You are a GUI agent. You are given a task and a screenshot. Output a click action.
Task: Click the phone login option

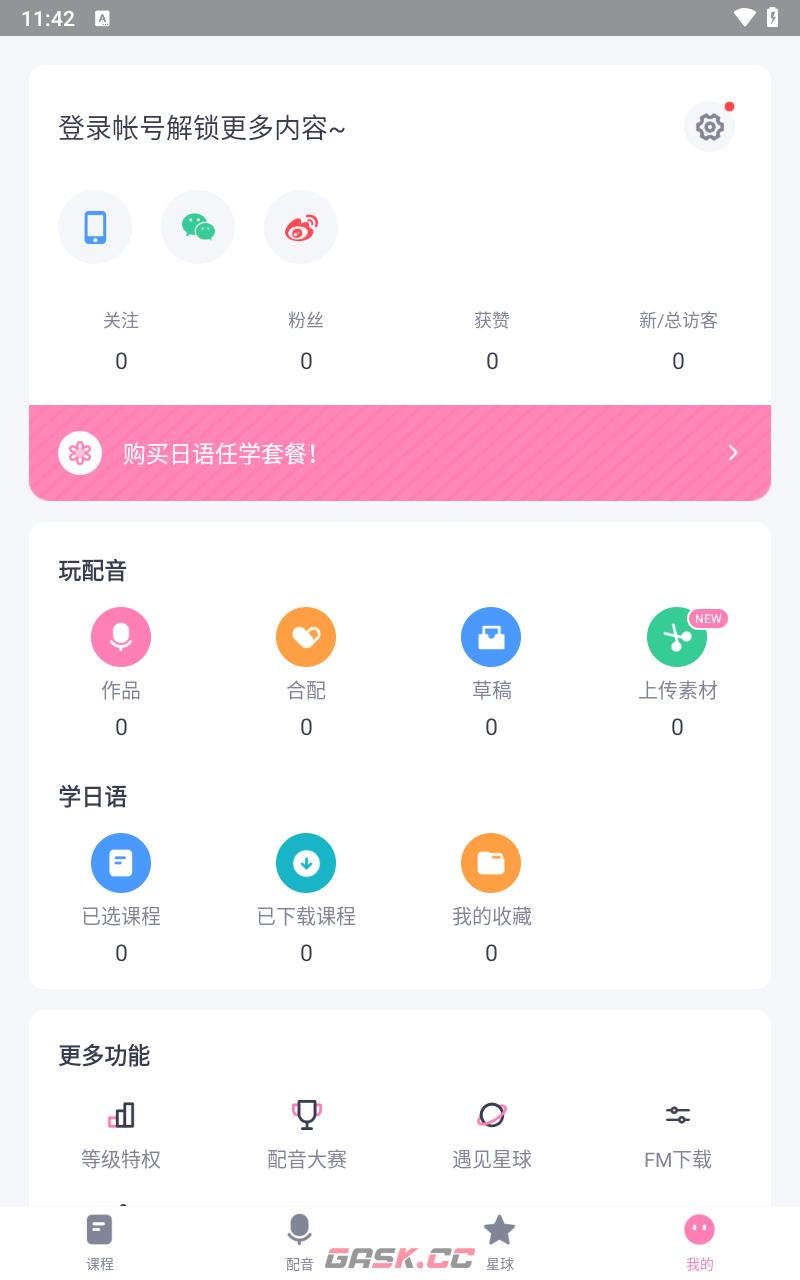[95, 227]
